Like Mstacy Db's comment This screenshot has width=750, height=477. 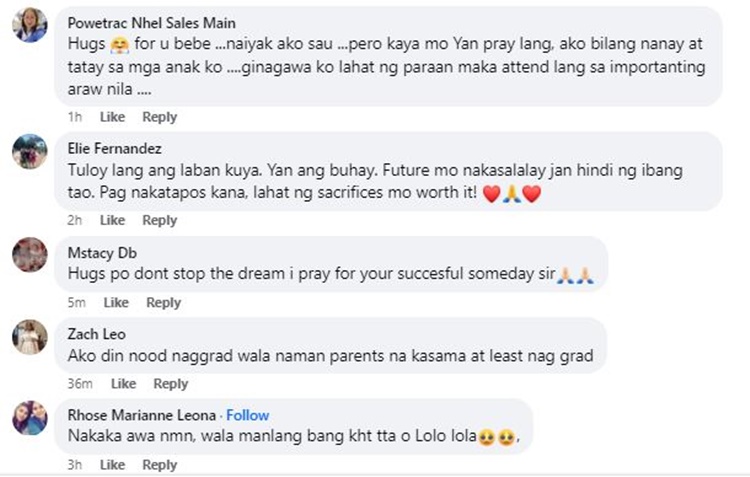[x=116, y=302]
